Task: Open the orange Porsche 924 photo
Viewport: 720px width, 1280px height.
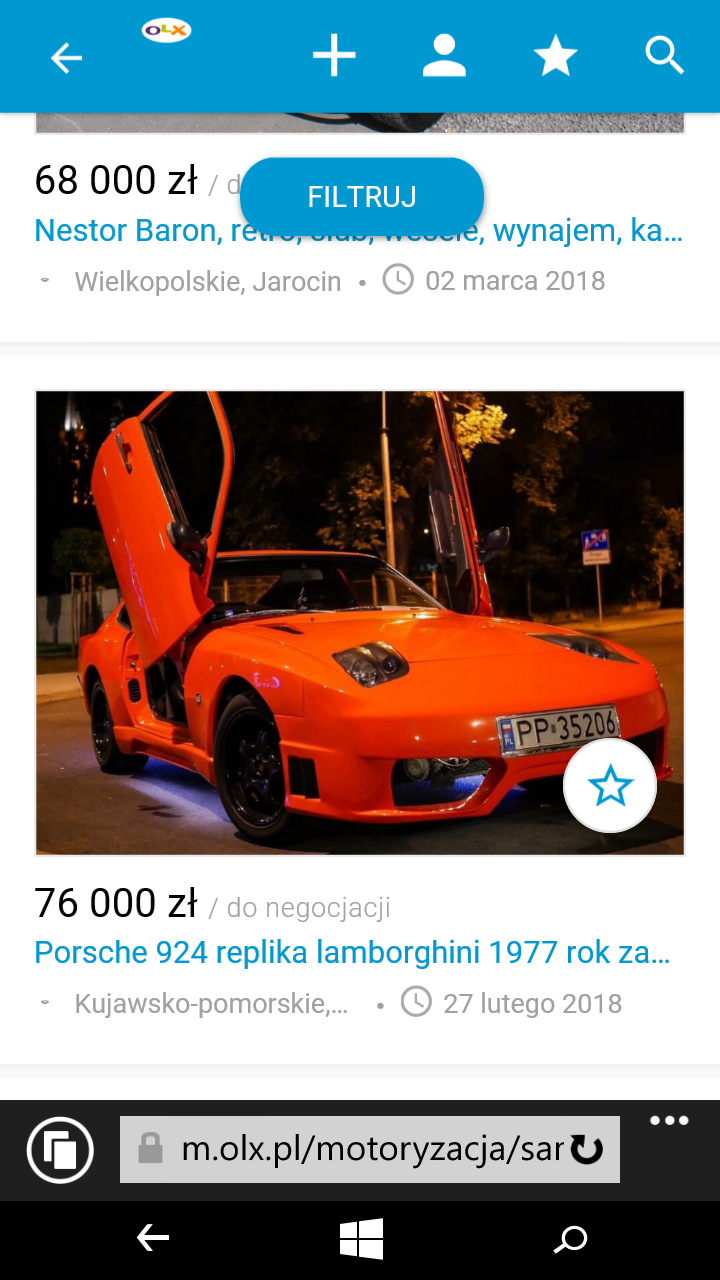Action: (x=360, y=623)
